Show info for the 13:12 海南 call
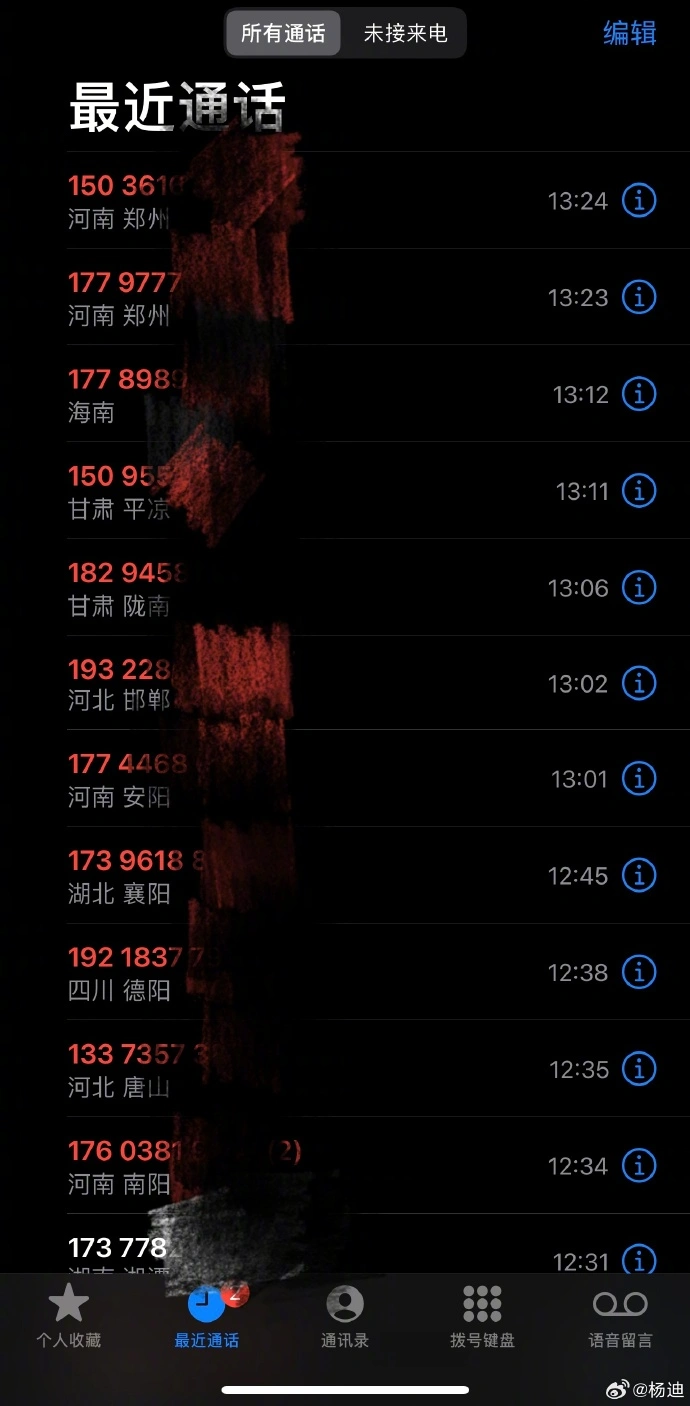Viewport: 690px width, 1406px height. 639,394
